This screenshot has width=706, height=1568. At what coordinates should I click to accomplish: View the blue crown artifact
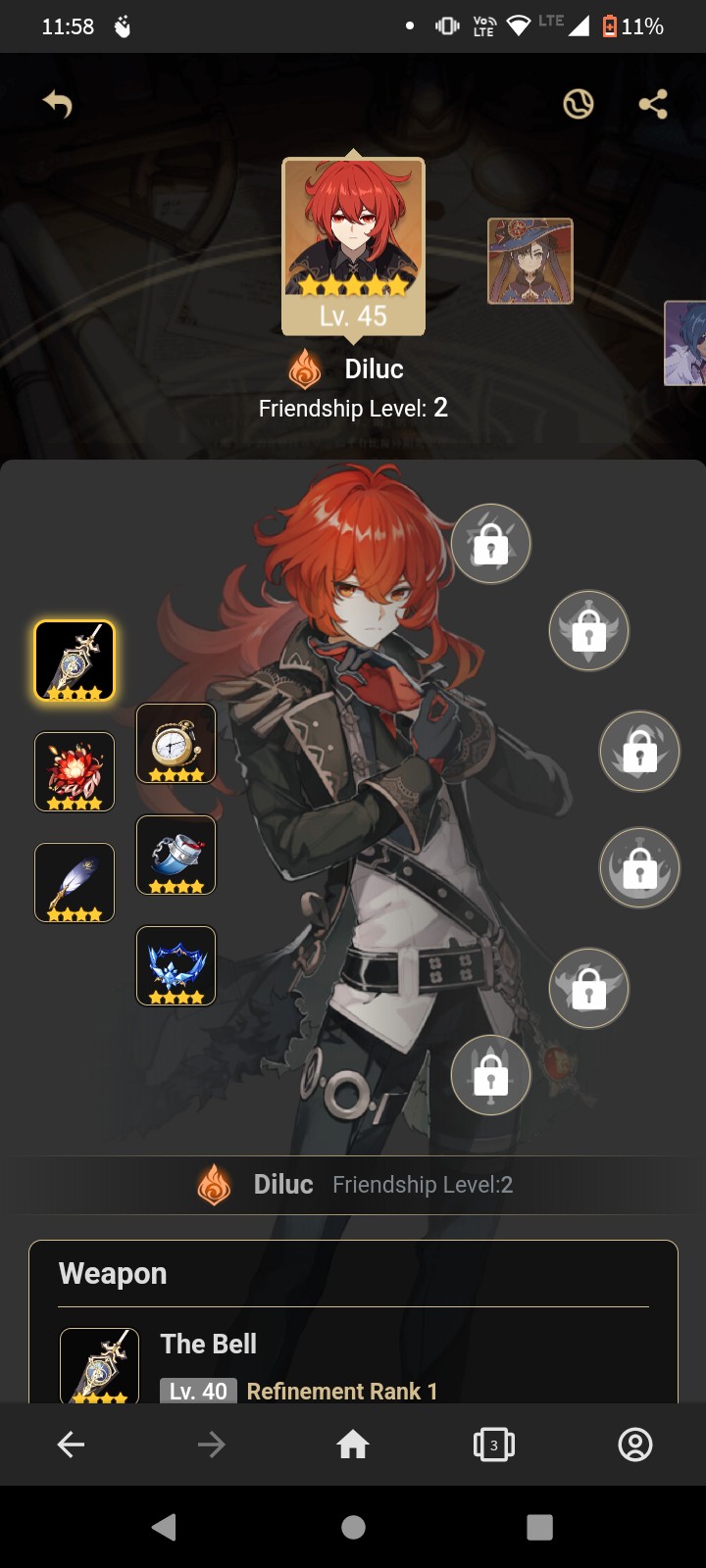click(x=176, y=966)
